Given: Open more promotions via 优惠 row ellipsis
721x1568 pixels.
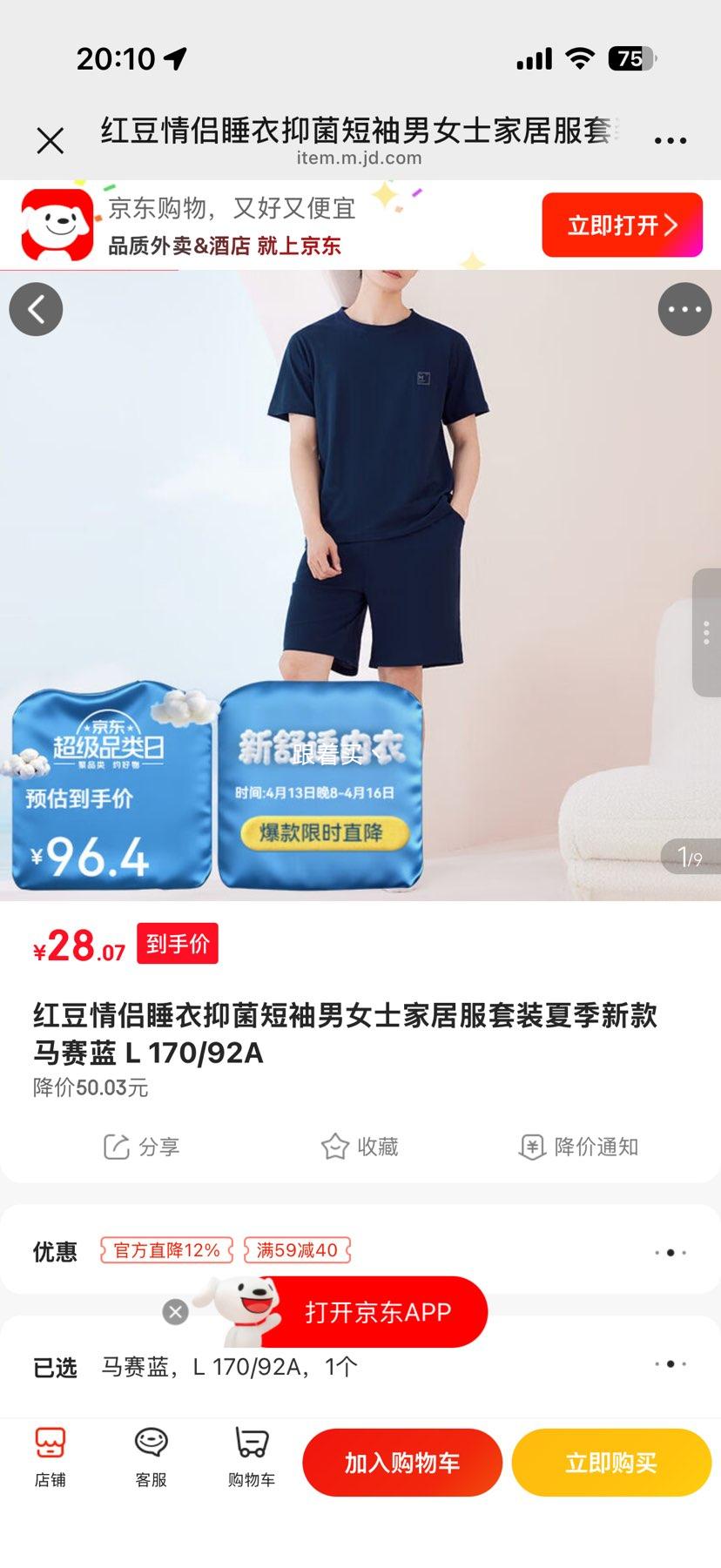Looking at the screenshot, I should coord(667,1250).
